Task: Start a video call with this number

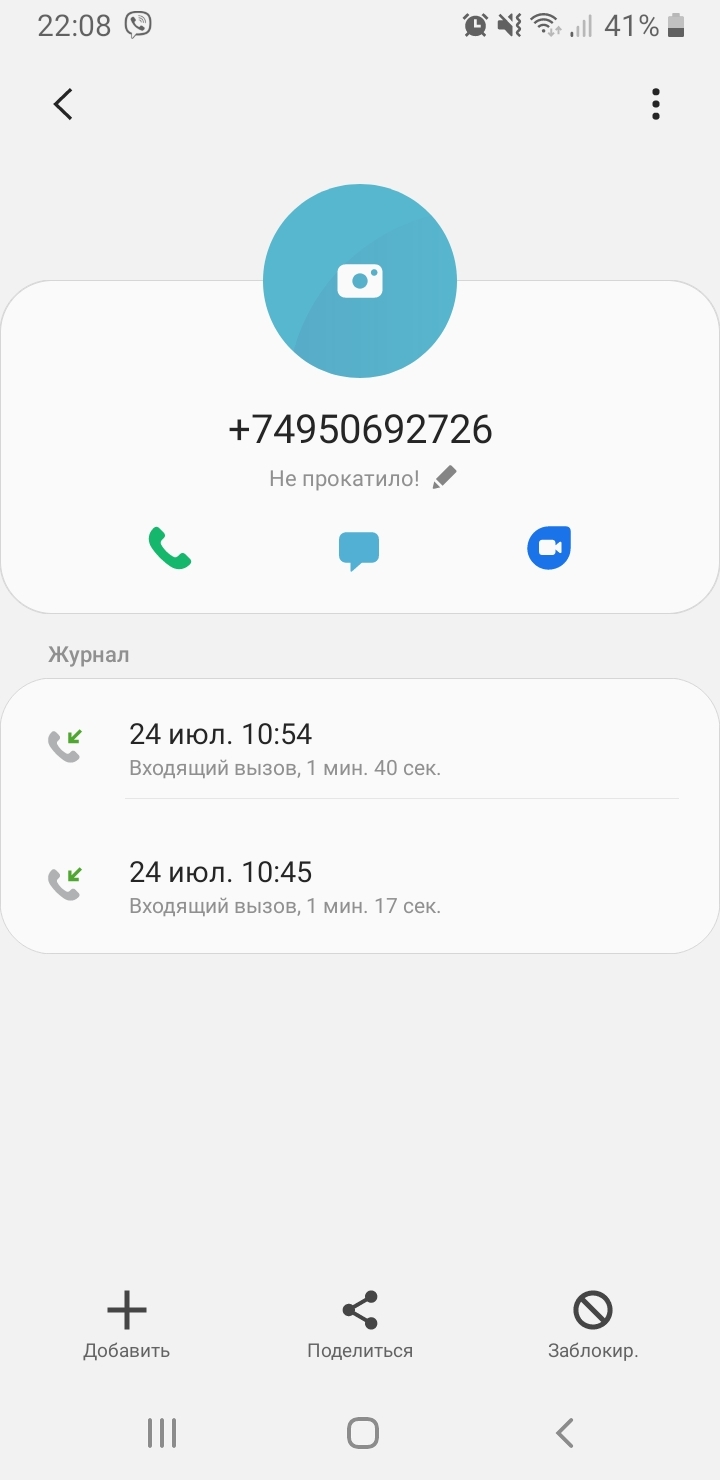Action: pyautogui.click(x=549, y=548)
